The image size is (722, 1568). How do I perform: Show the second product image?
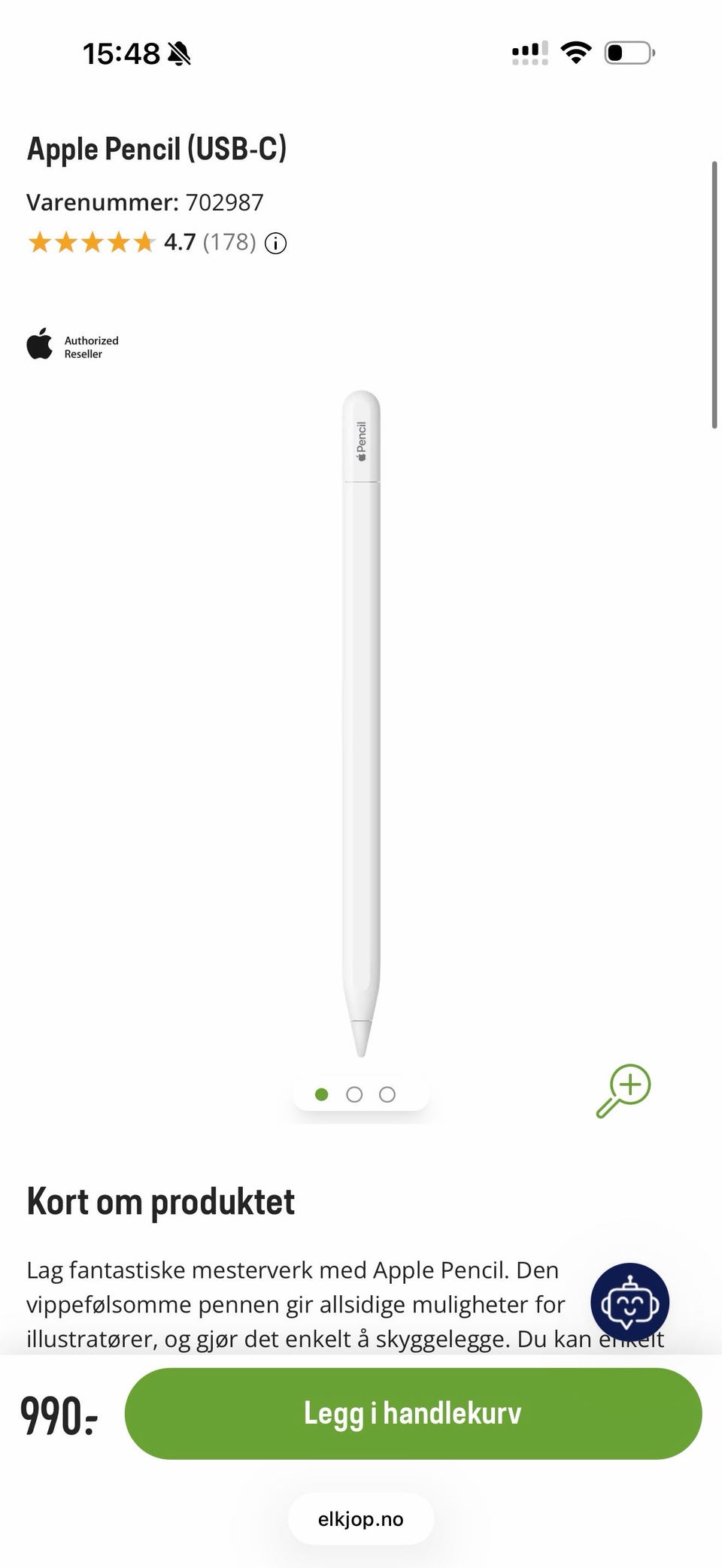[354, 1094]
